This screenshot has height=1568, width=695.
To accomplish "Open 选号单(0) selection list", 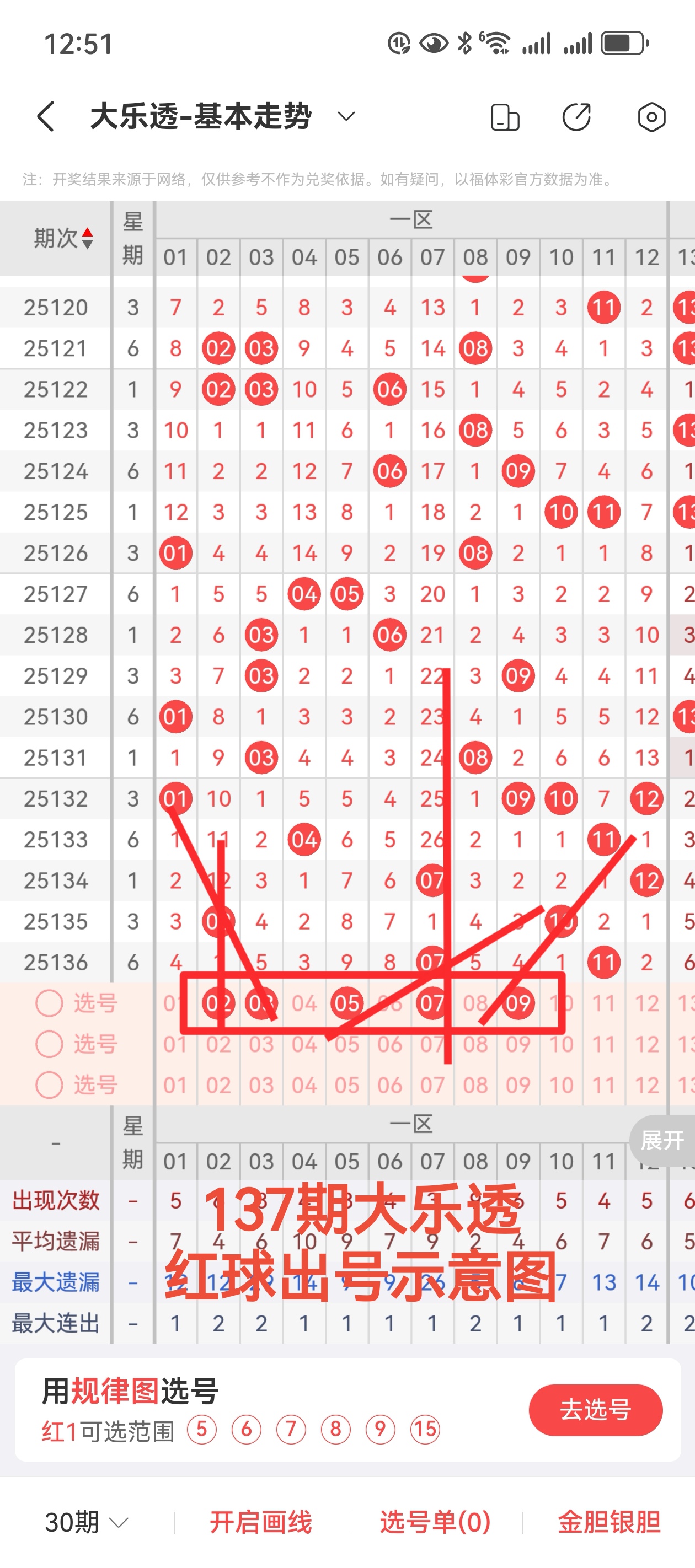I will coord(435,1523).
